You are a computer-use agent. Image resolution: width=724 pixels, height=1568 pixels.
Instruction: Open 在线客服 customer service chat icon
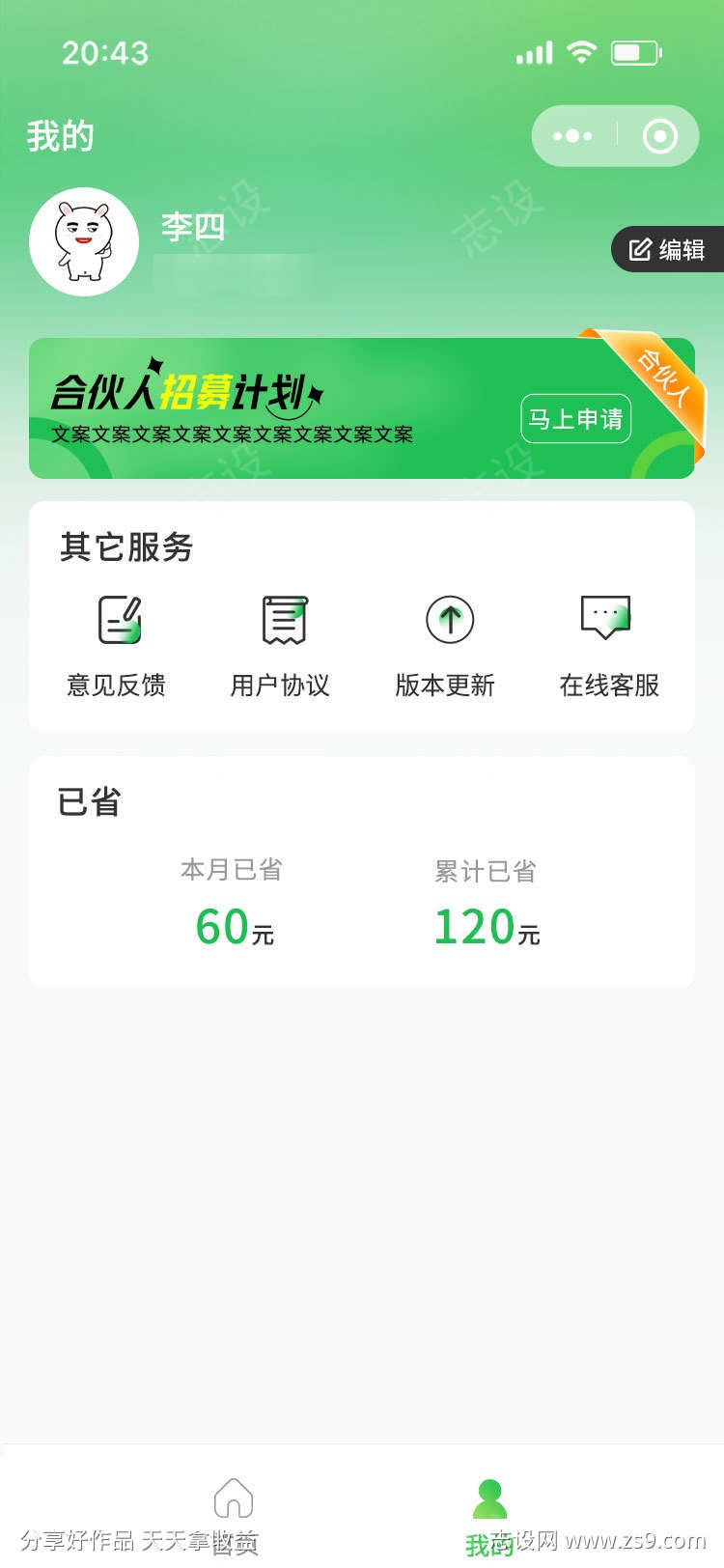[606, 618]
